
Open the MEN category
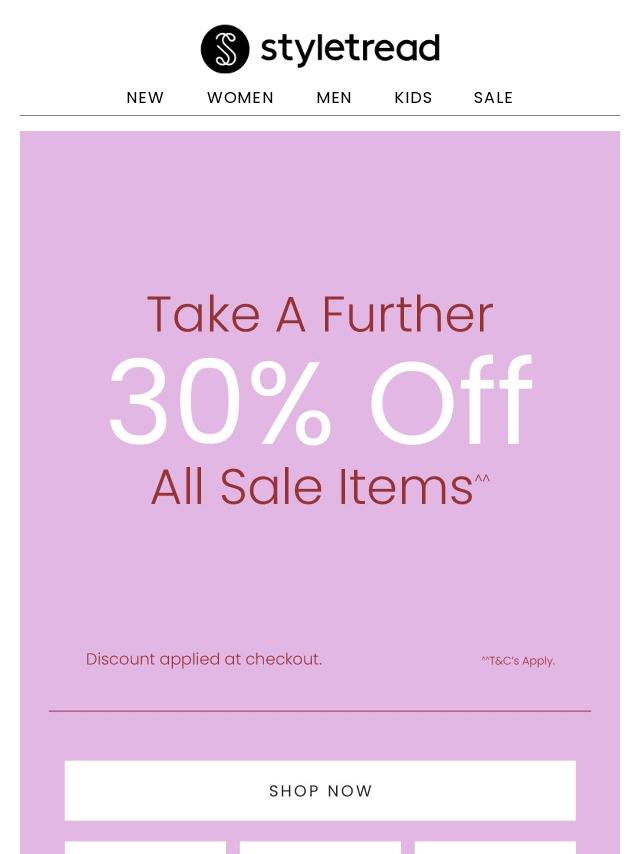(x=334, y=98)
